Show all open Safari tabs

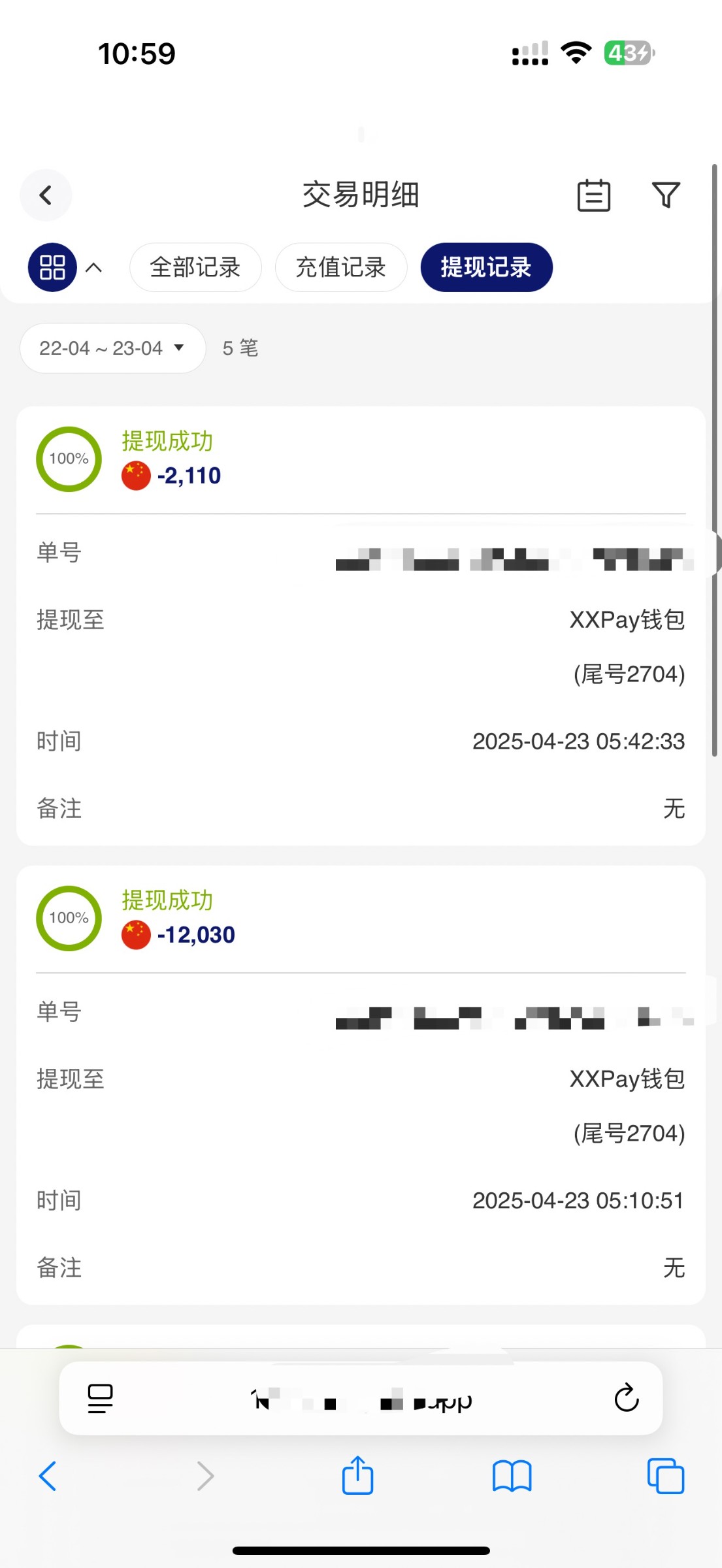[x=665, y=1476]
